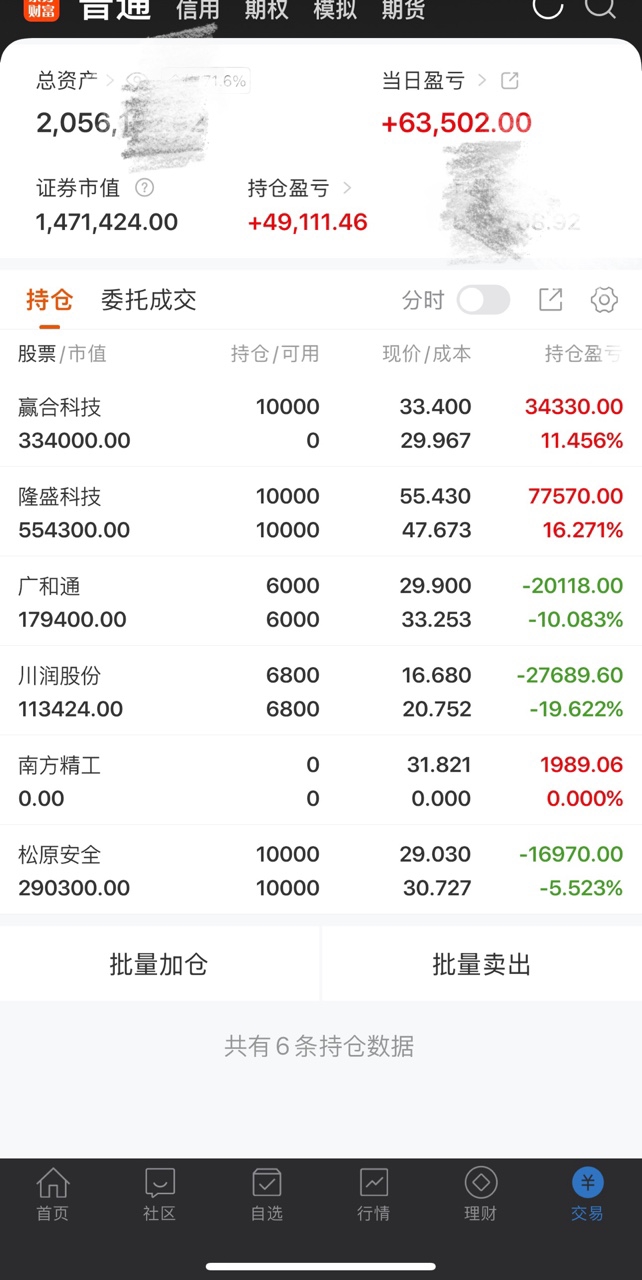The width and height of the screenshot is (642, 1280).
Task: Open the 川润股份 holding row
Action: (x=321, y=691)
